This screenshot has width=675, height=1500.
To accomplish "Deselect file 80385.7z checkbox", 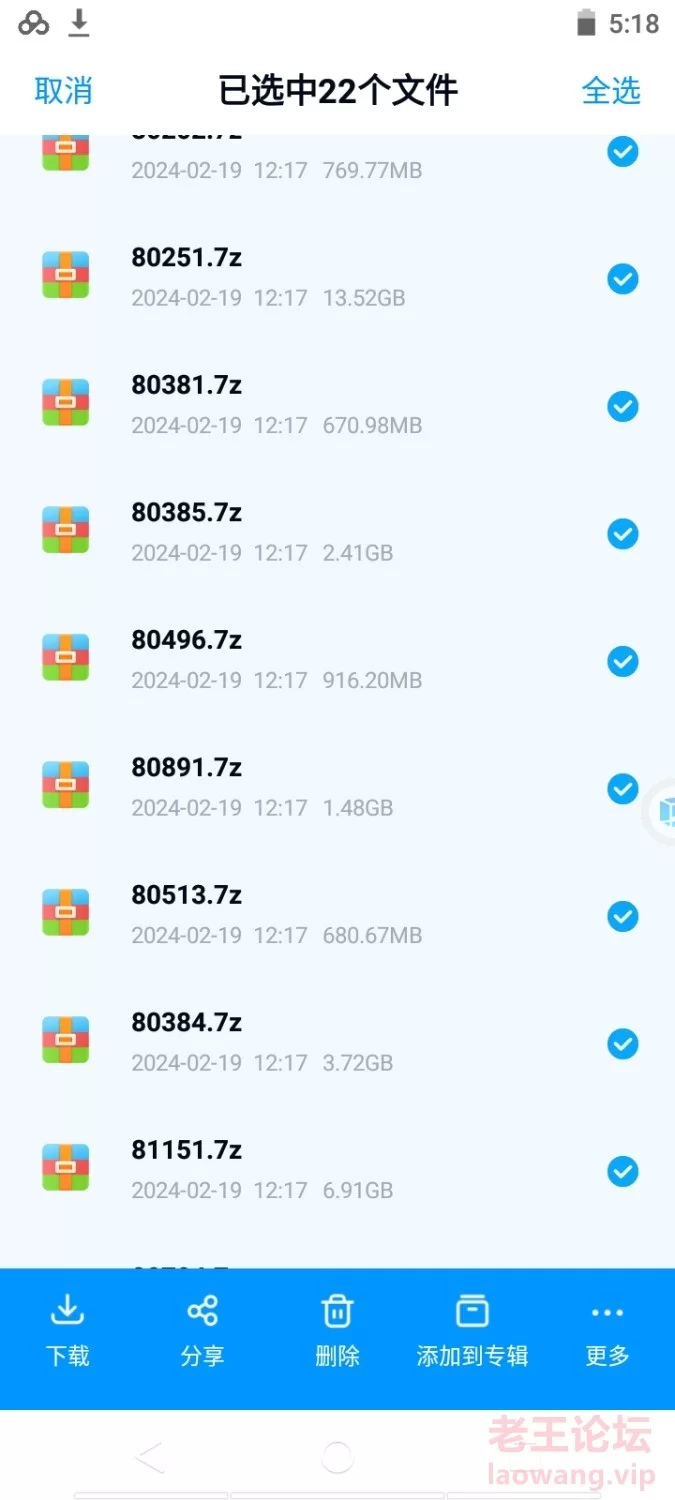I will pyautogui.click(x=623, y=534).
